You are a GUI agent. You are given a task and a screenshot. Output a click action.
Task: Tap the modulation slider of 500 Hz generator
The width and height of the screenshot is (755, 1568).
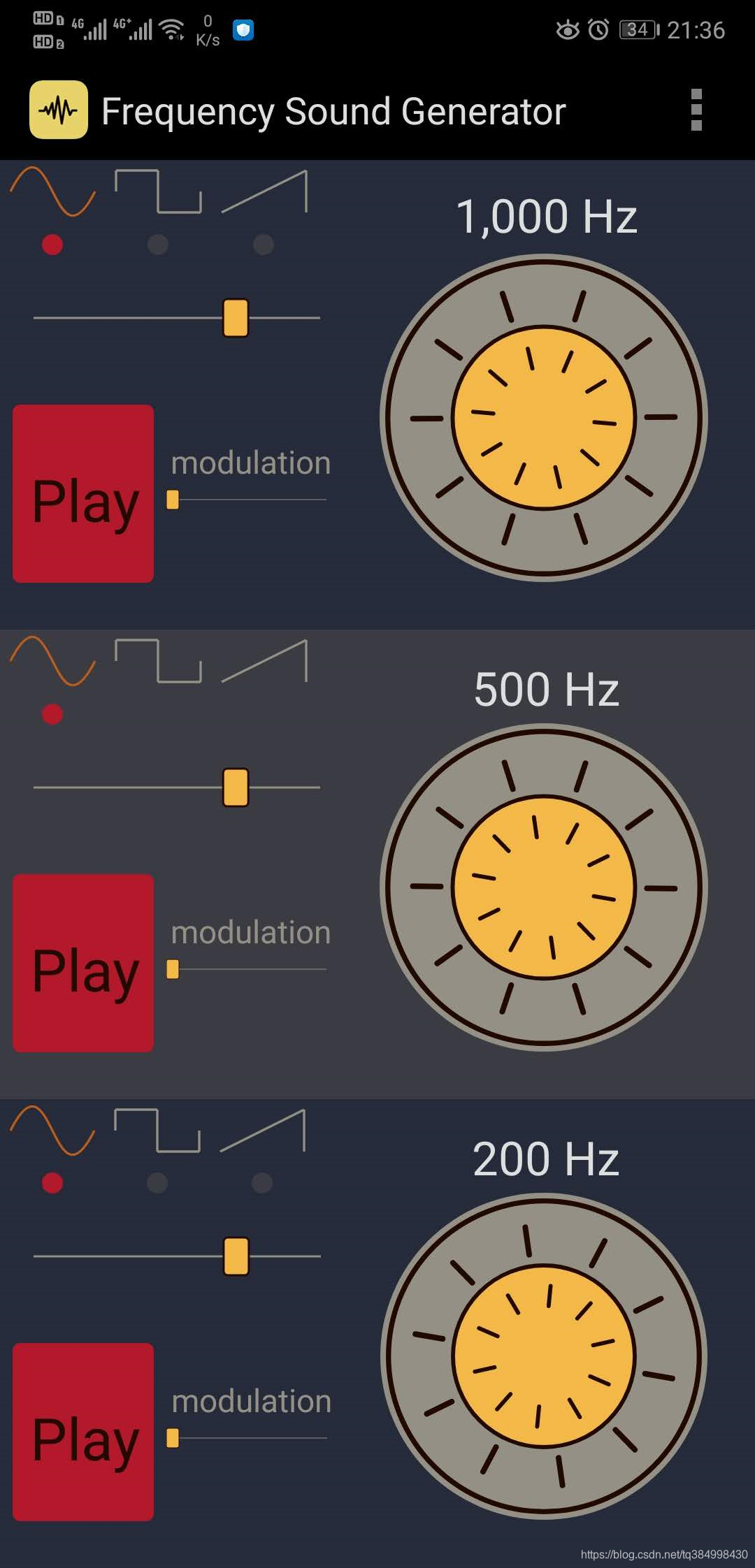click(173, 969)
